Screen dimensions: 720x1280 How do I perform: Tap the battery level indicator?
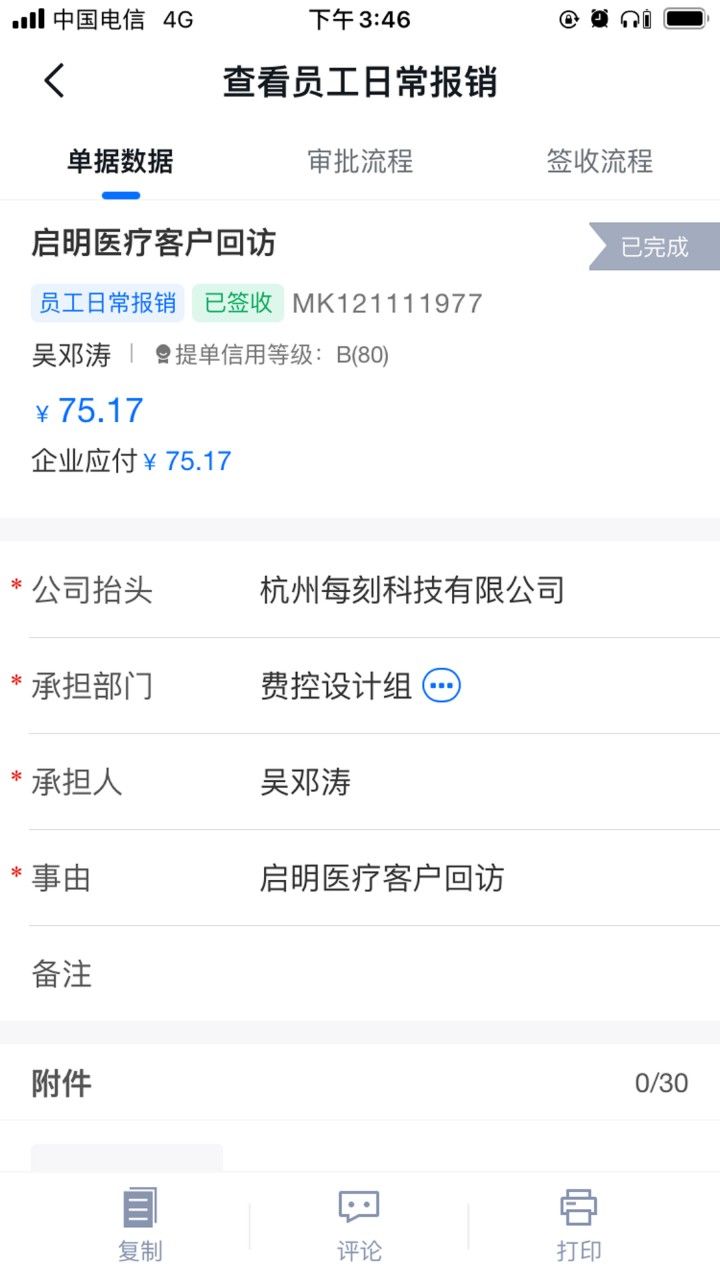click(x=684, y=17)
